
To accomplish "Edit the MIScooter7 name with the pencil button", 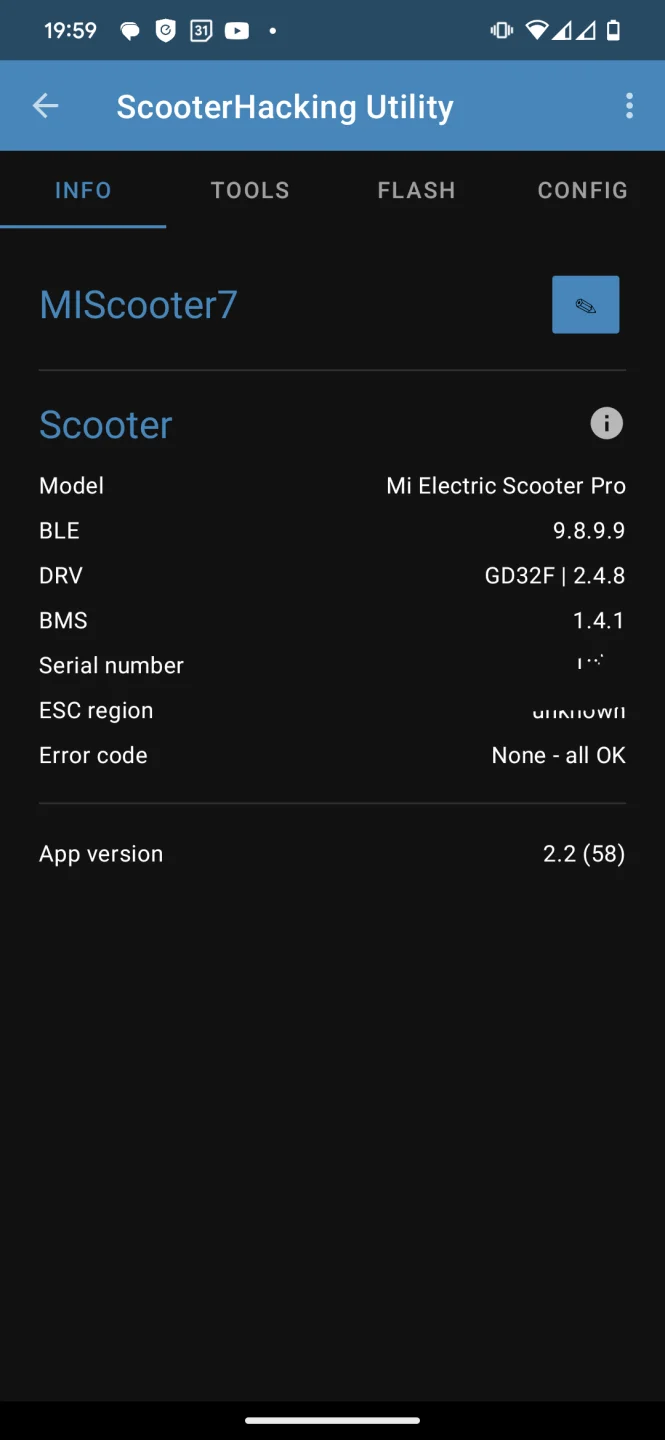I will (x=585, y=305).
